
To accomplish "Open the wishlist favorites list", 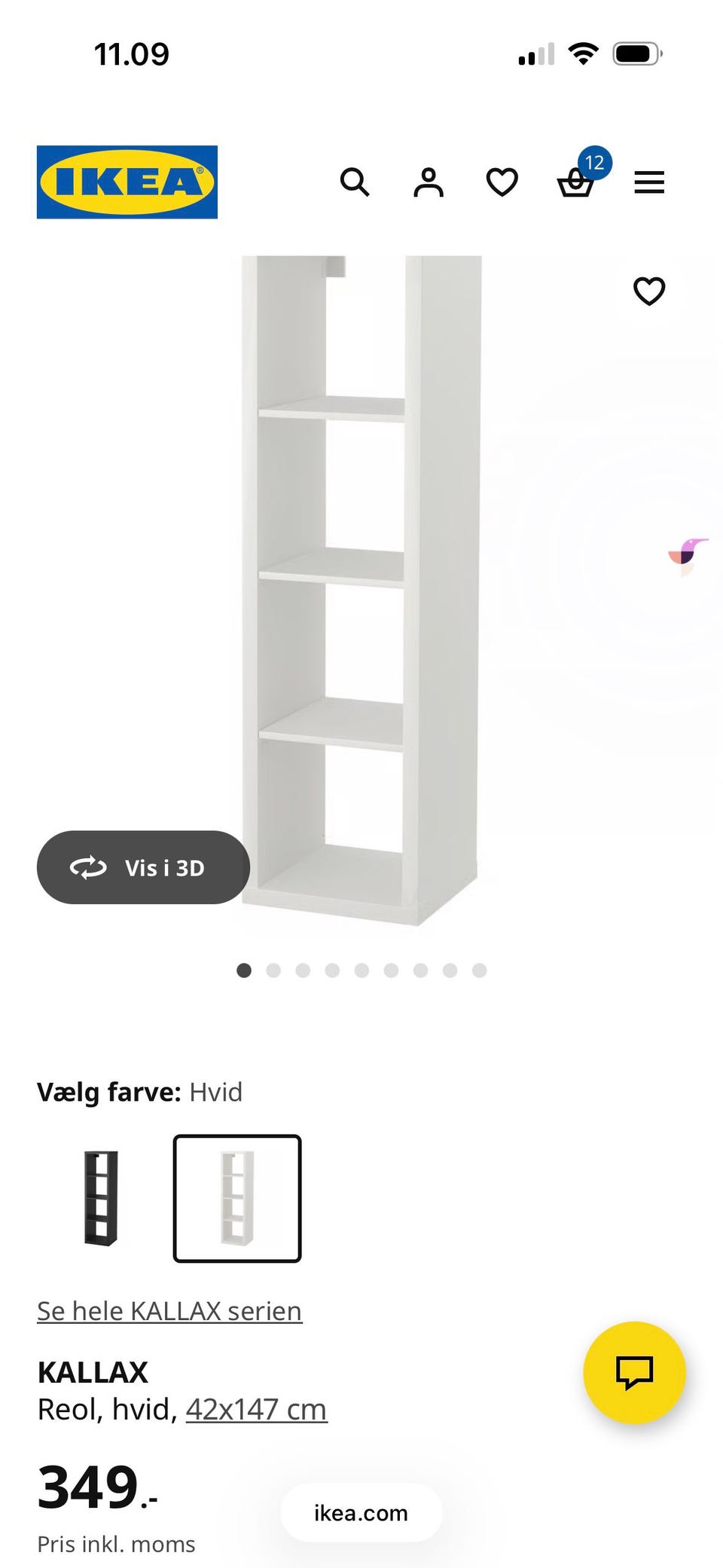I will coord(501,182).
